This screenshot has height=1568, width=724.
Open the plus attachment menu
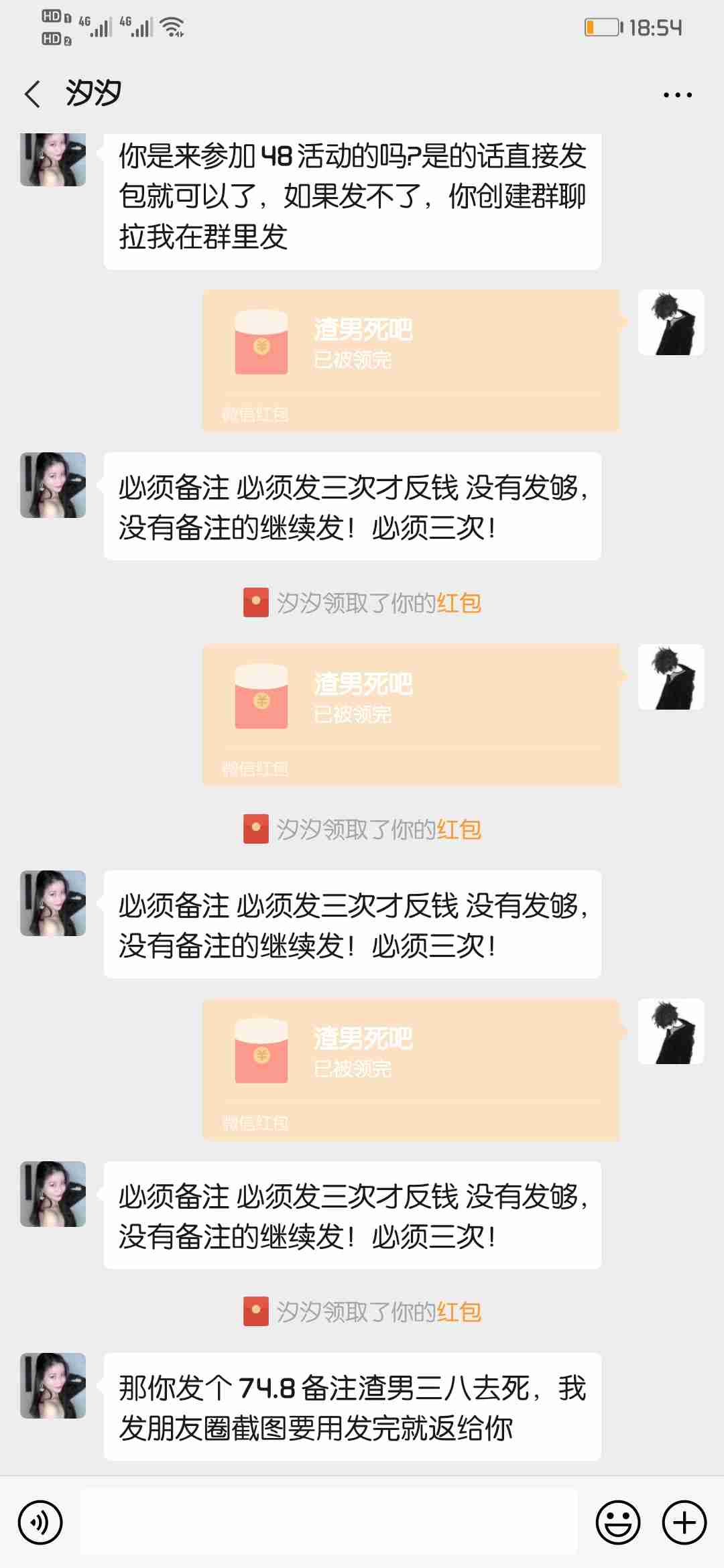tap(684, 1522)
